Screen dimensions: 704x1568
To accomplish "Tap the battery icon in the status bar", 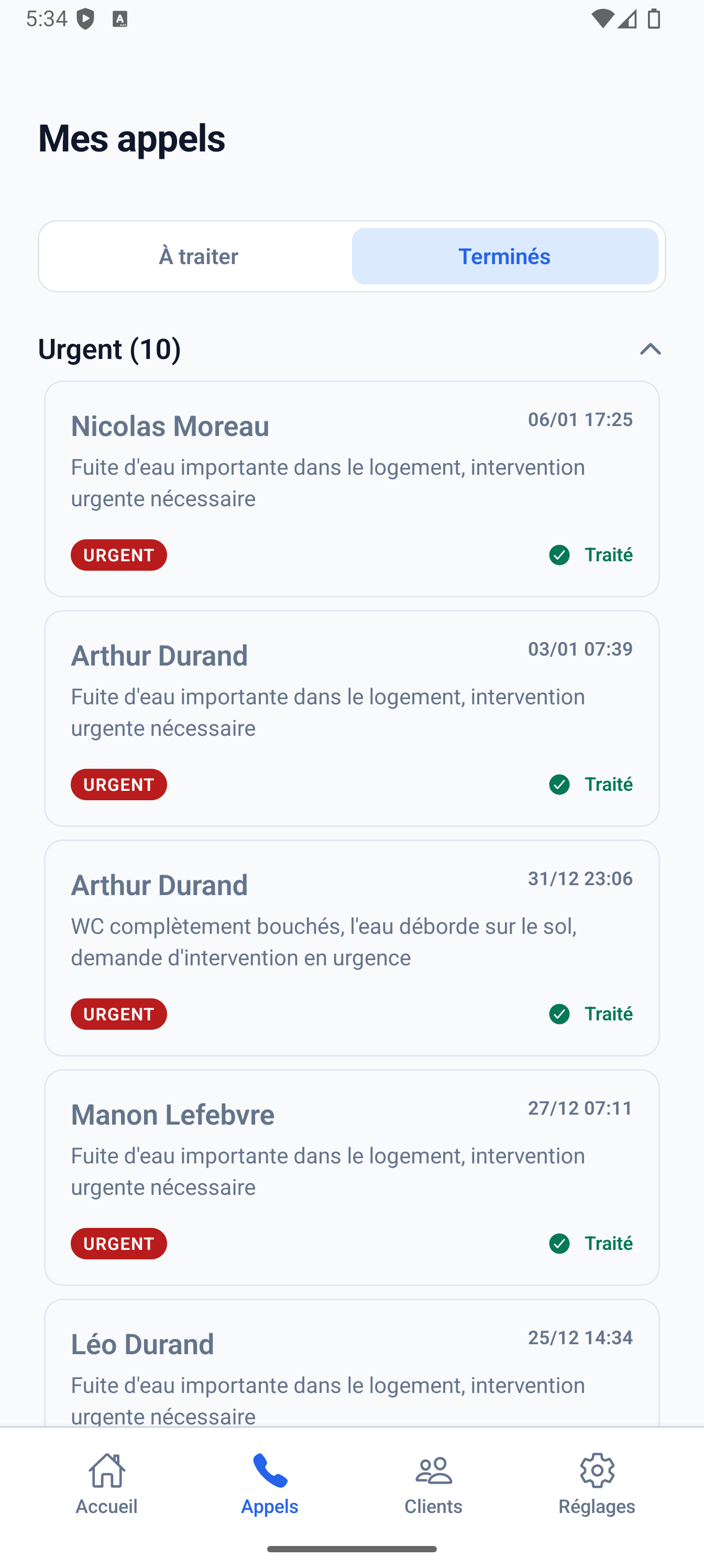I will click(x=655, y=18).
